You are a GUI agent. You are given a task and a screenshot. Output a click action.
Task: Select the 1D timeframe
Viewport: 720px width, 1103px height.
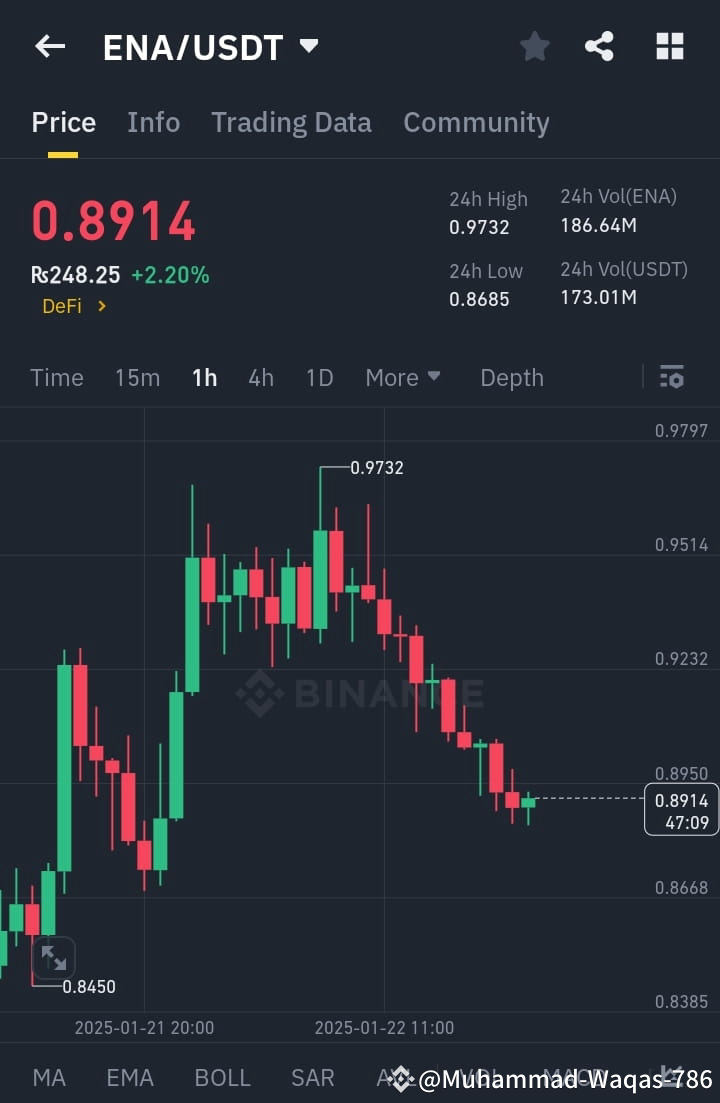point(318,378)
